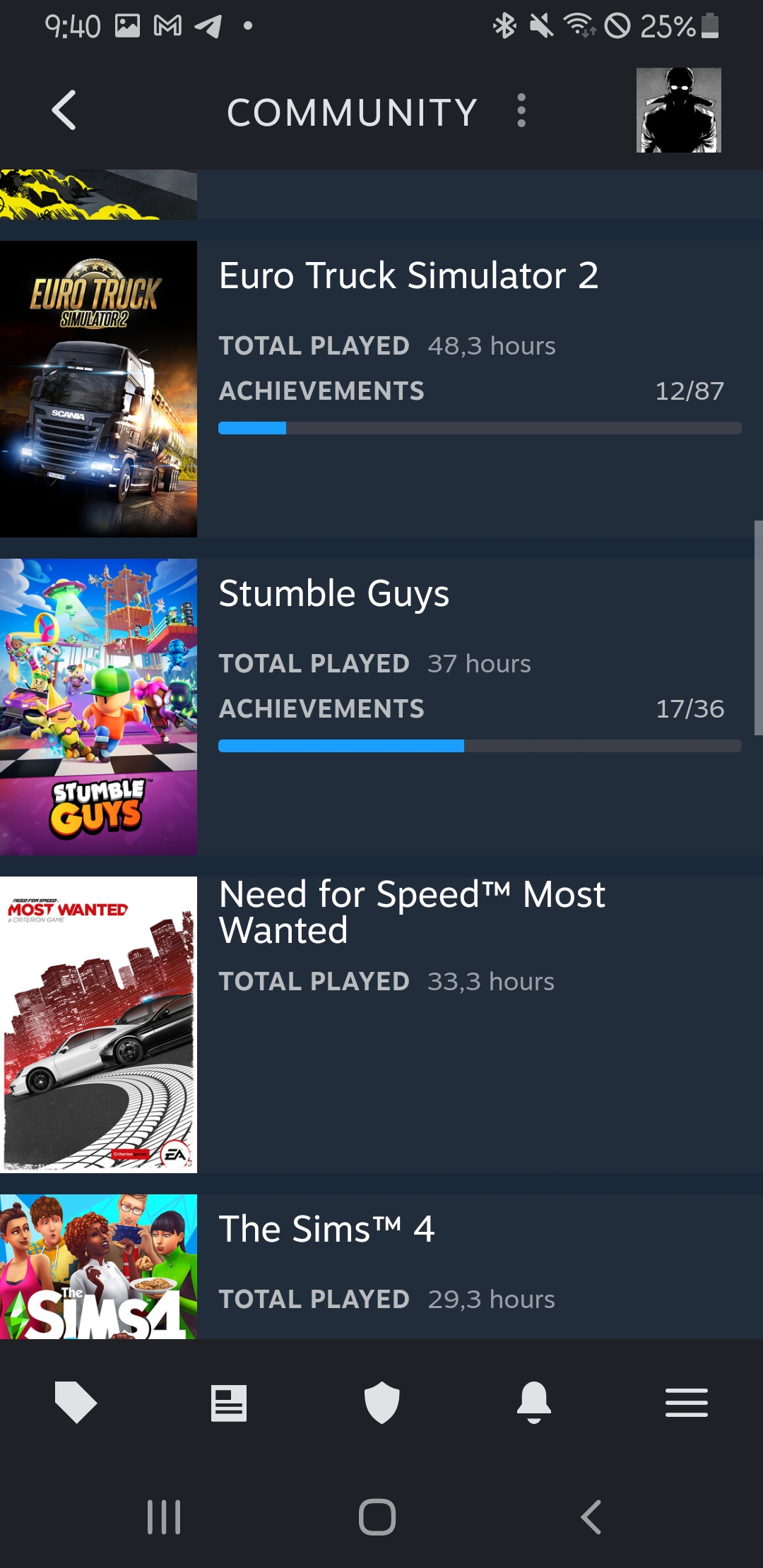Open recent apps from navigation bar
The height and width of the screenshot is (1568, 763).
(x=164, y=1516)
